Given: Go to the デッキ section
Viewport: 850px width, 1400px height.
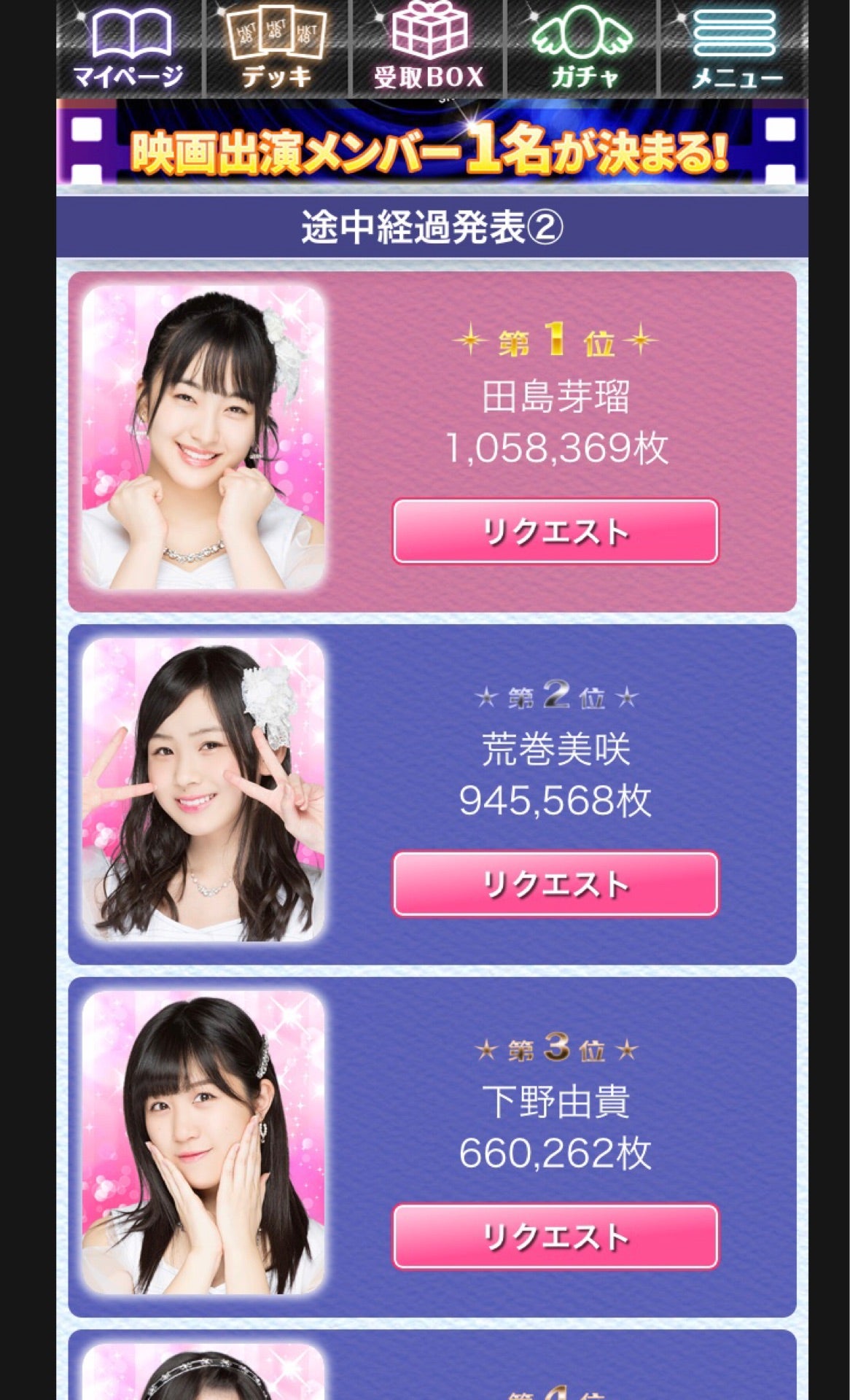Looking at the screenshot, I should tap(277, 47).
